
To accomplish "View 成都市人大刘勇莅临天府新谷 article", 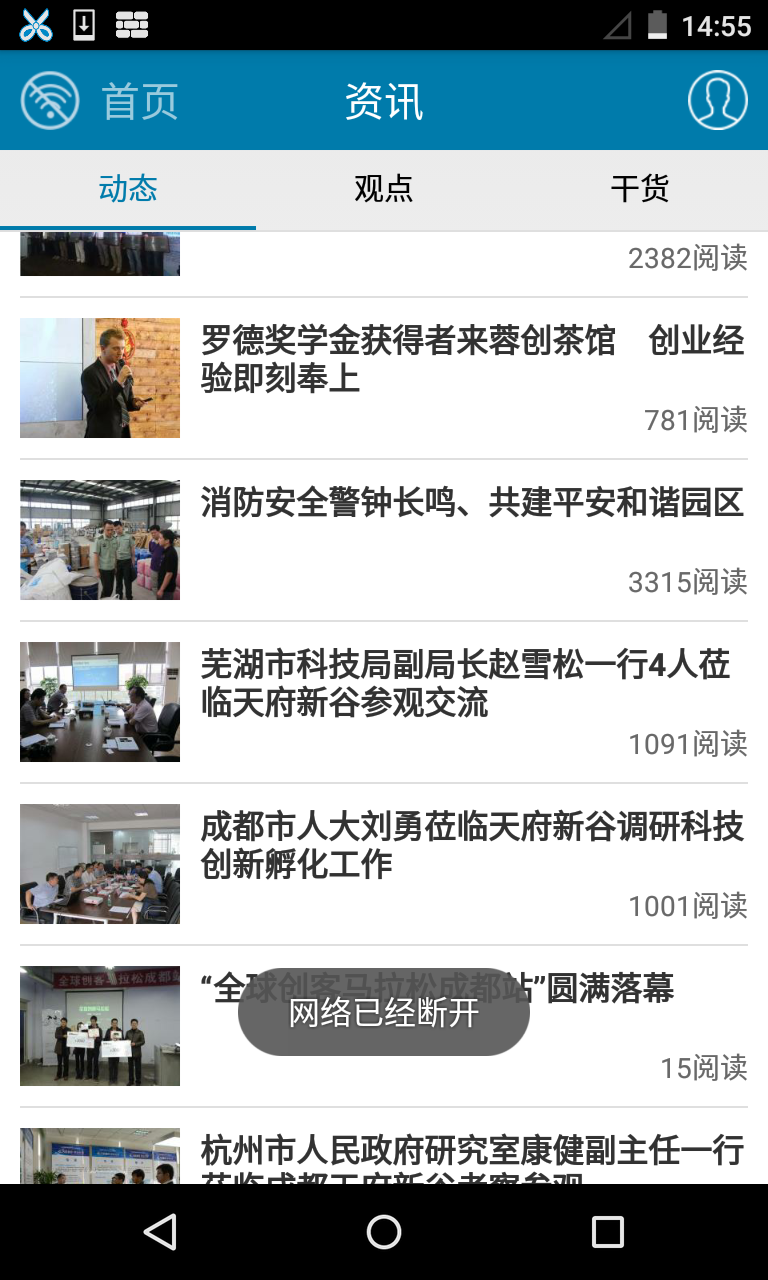I will 472,846.
